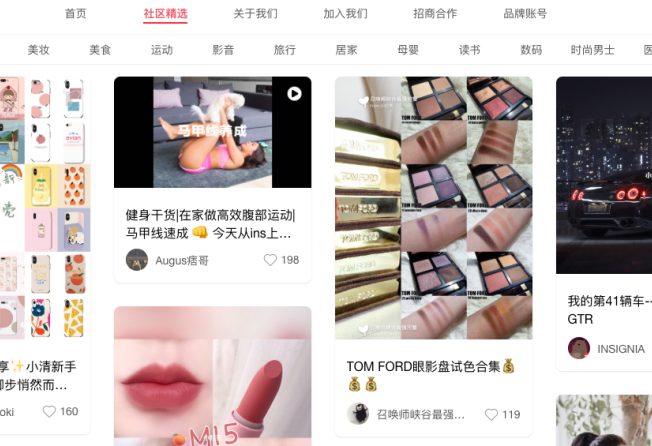Switch to 运动 category

point(162,49)
